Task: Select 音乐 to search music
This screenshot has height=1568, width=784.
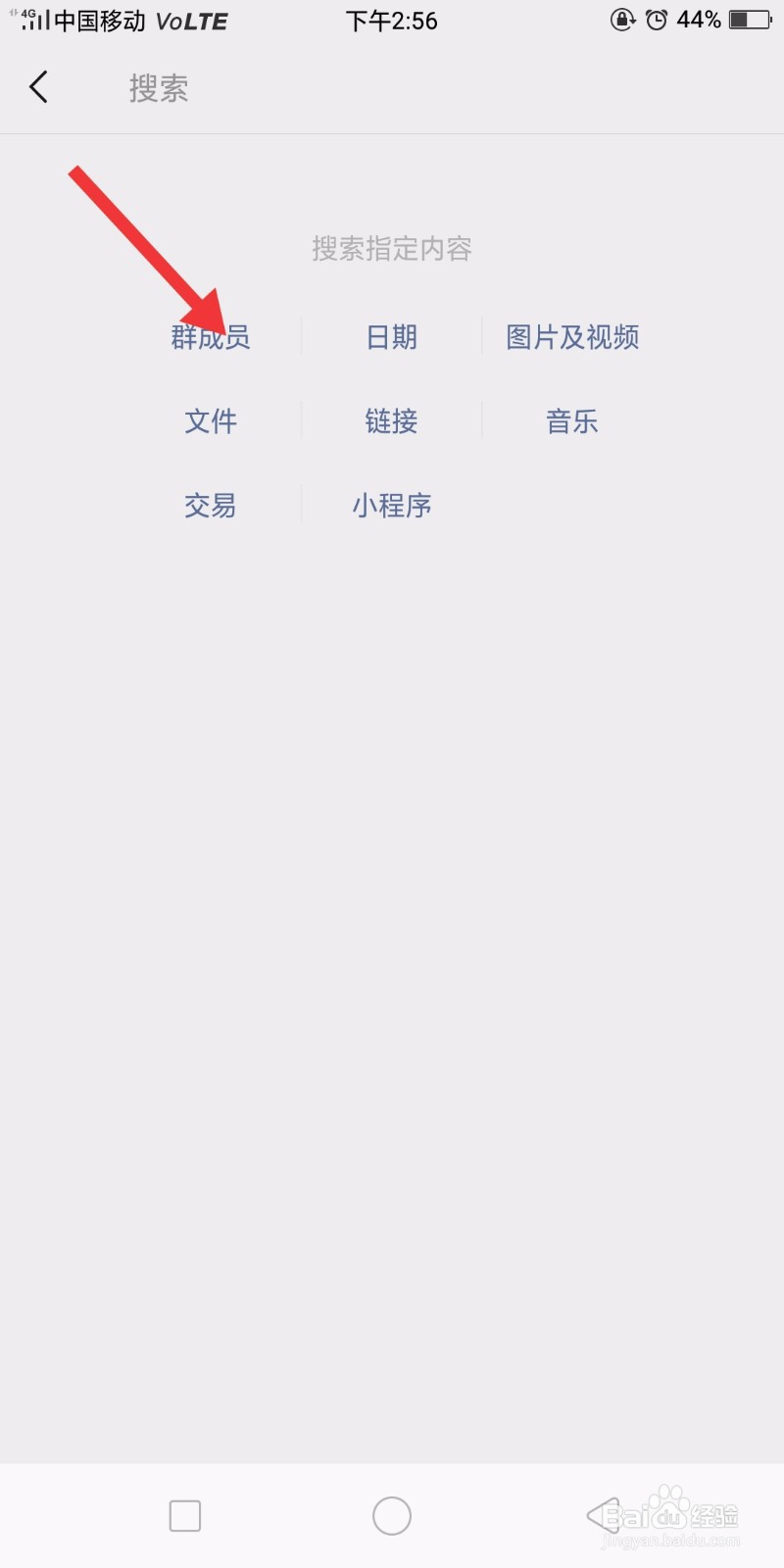Action: click(x=572, y=421)
